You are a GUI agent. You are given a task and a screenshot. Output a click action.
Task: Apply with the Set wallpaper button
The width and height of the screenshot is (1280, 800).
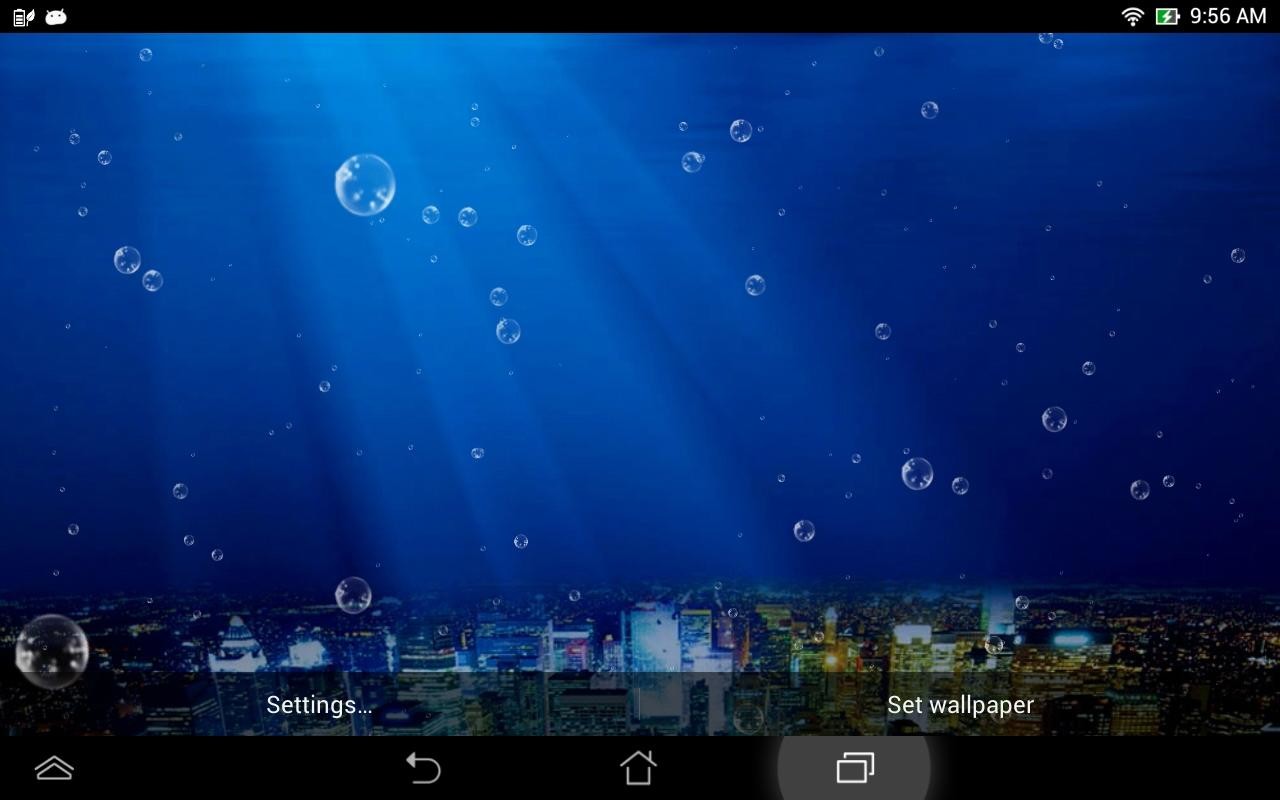(960, 705)
